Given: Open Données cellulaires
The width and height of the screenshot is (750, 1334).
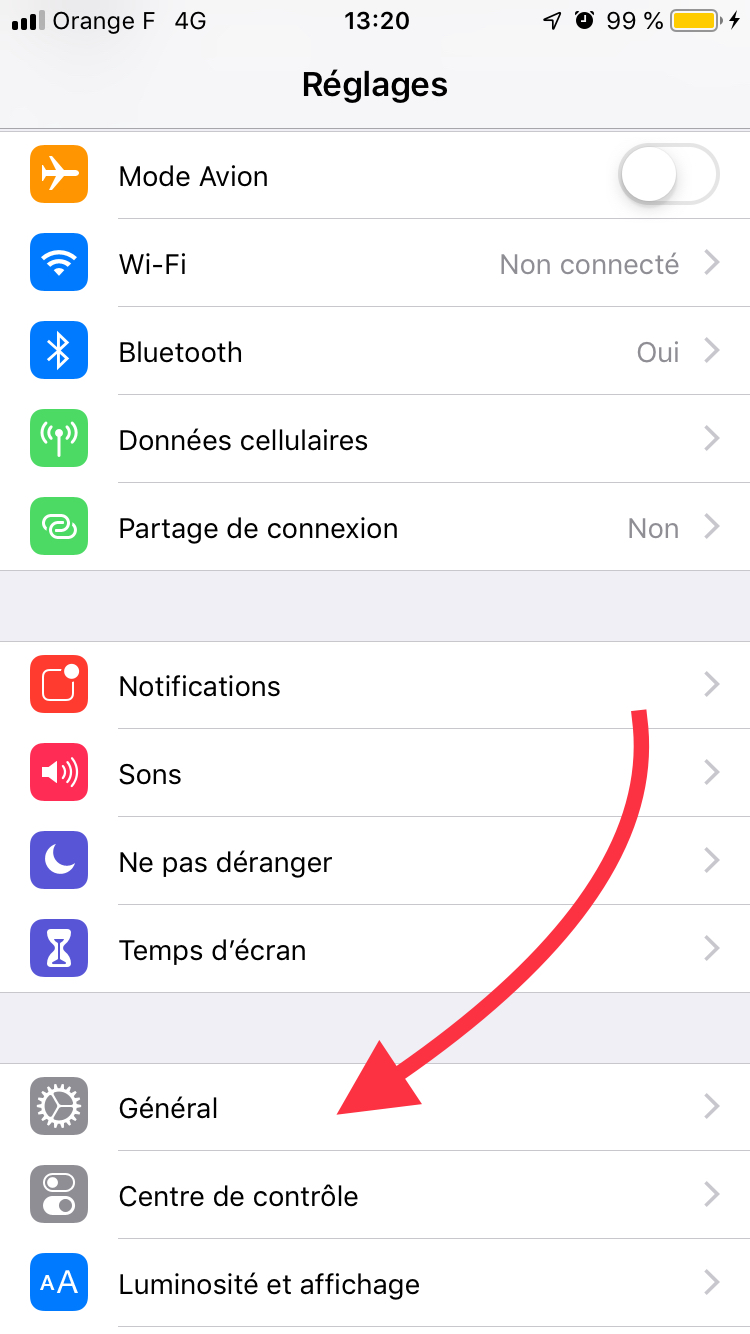Looking at the screenshot, I should coord(375,440).
